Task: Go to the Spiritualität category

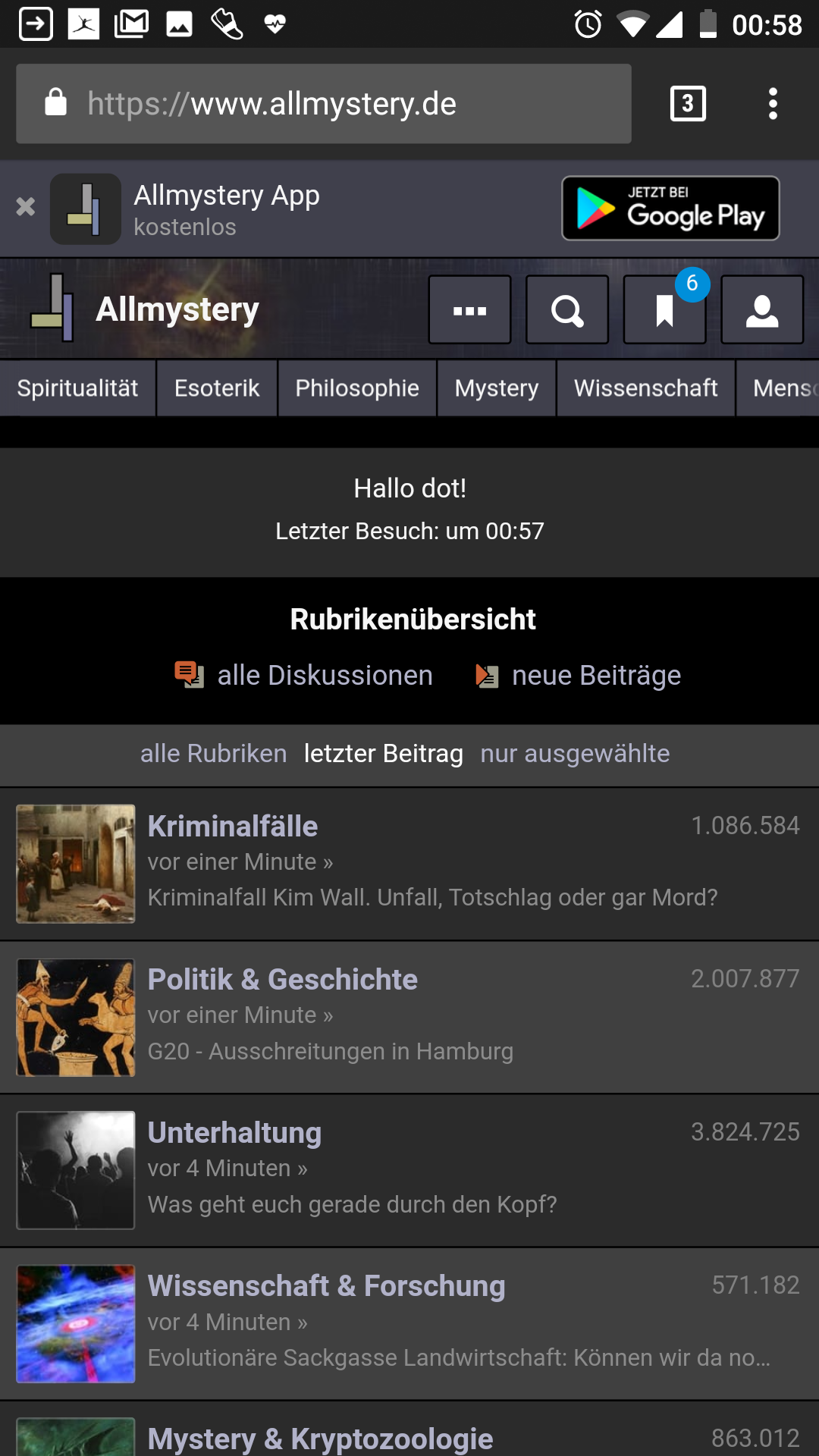Action: pos(77,388)
